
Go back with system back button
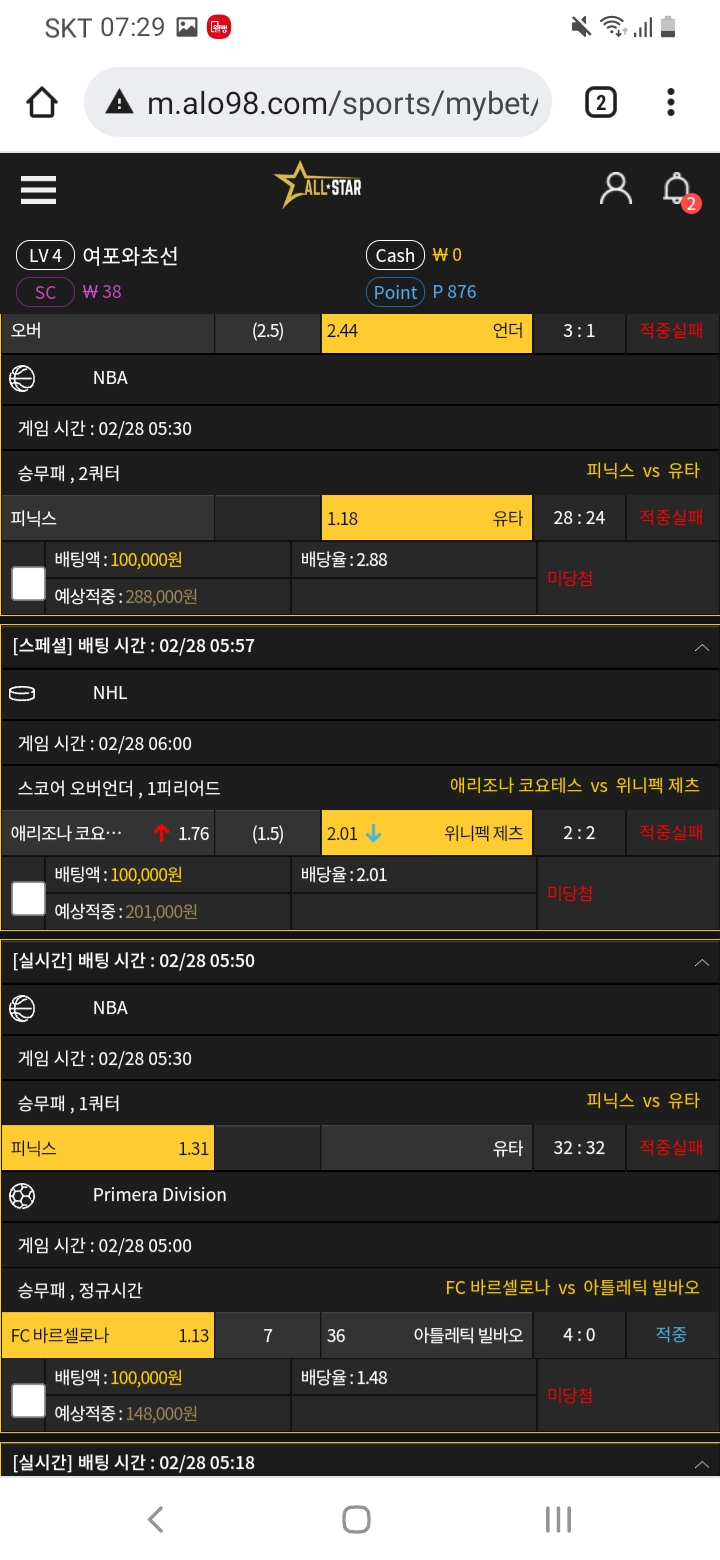(155, 1520)
